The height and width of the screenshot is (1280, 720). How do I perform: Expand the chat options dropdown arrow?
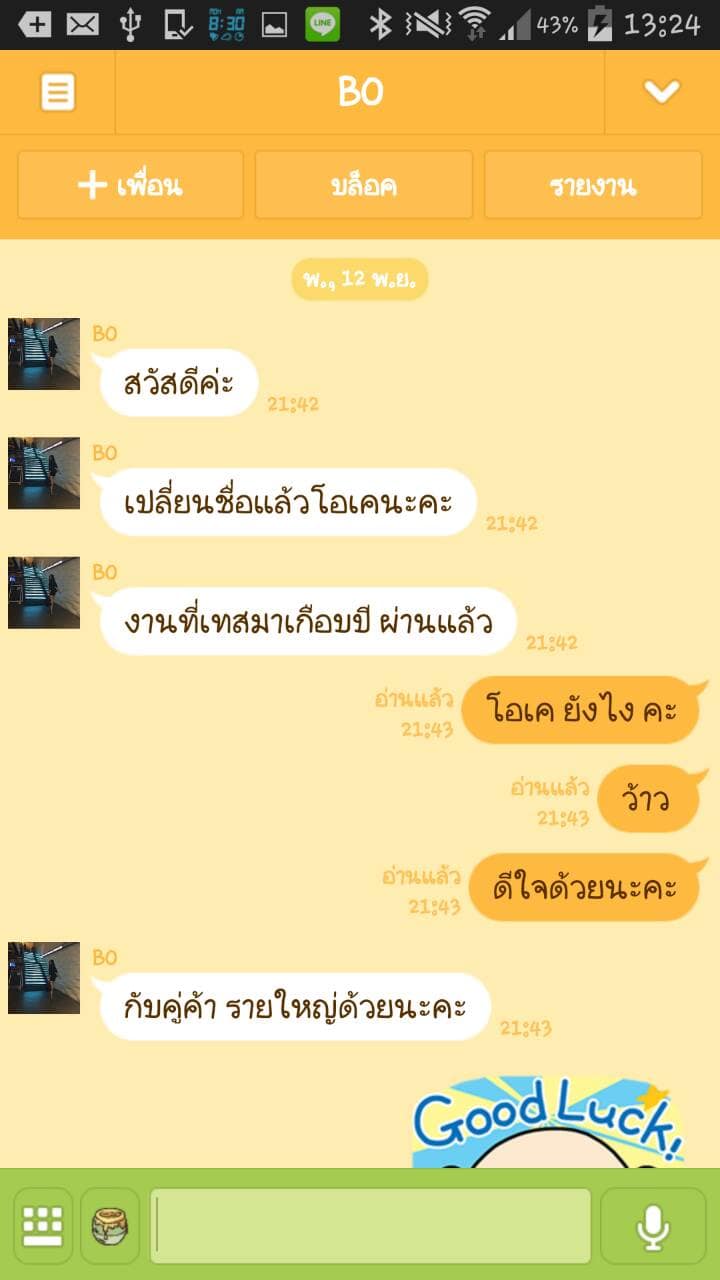pos(661,92)
